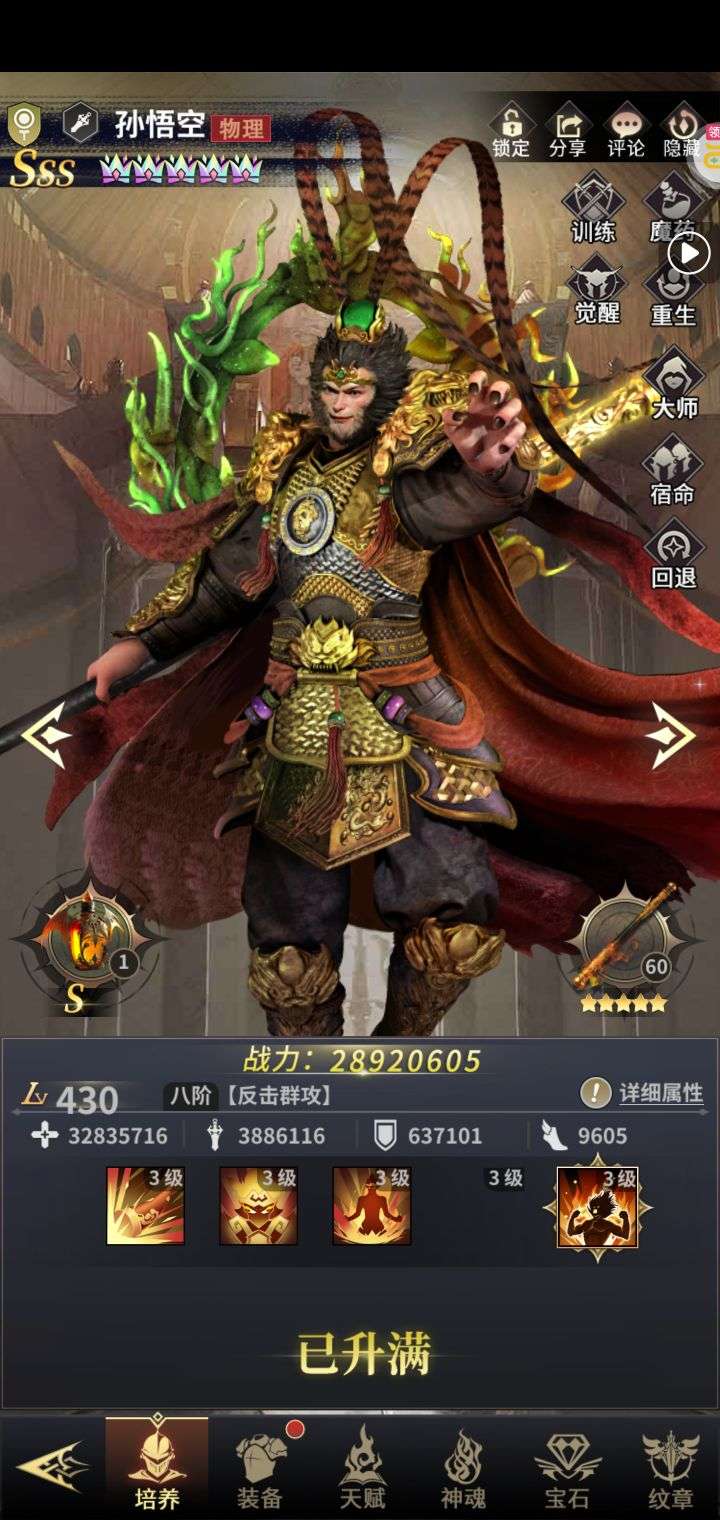Open the 评论 comments
720x1520 pixels.
(626, 132)
